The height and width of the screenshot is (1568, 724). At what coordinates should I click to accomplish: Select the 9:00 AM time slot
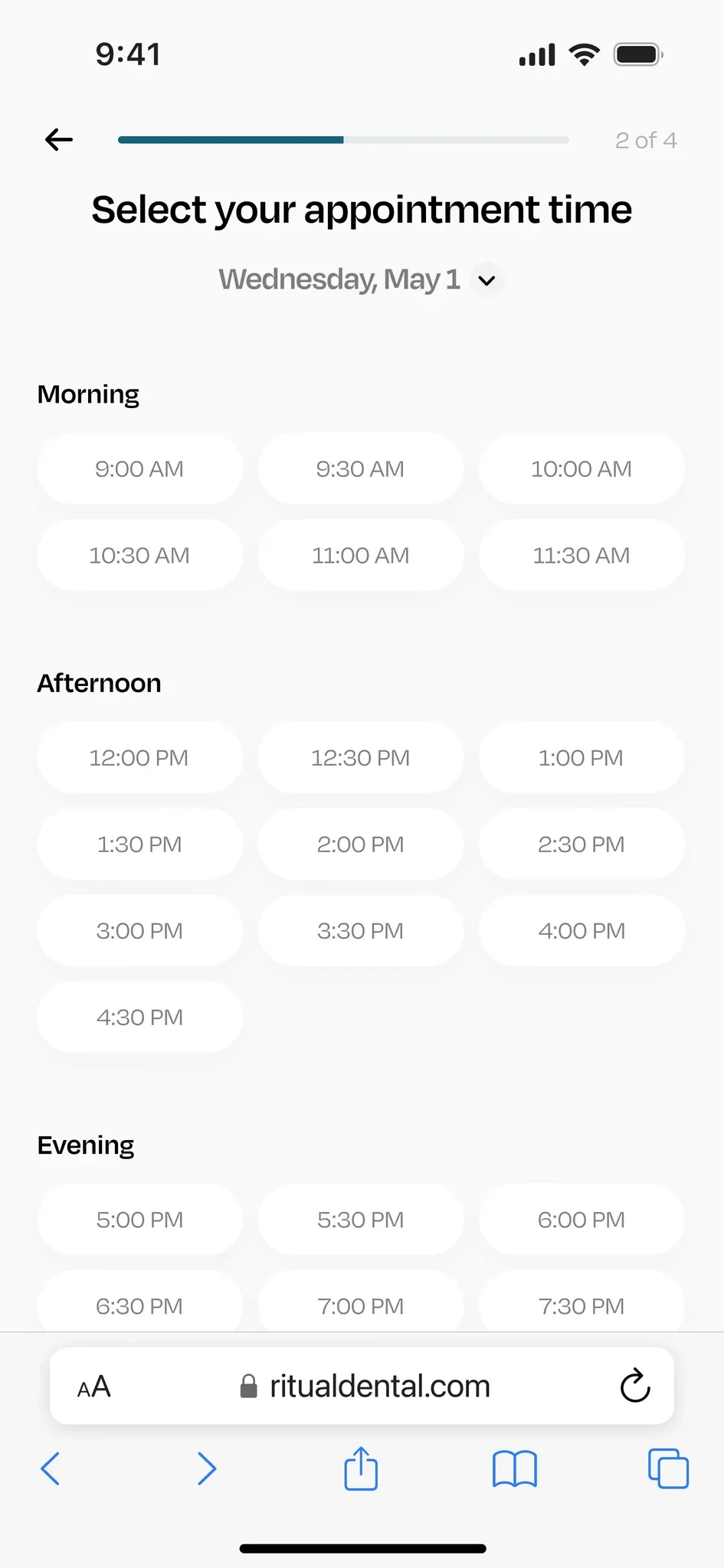[139, 469]
